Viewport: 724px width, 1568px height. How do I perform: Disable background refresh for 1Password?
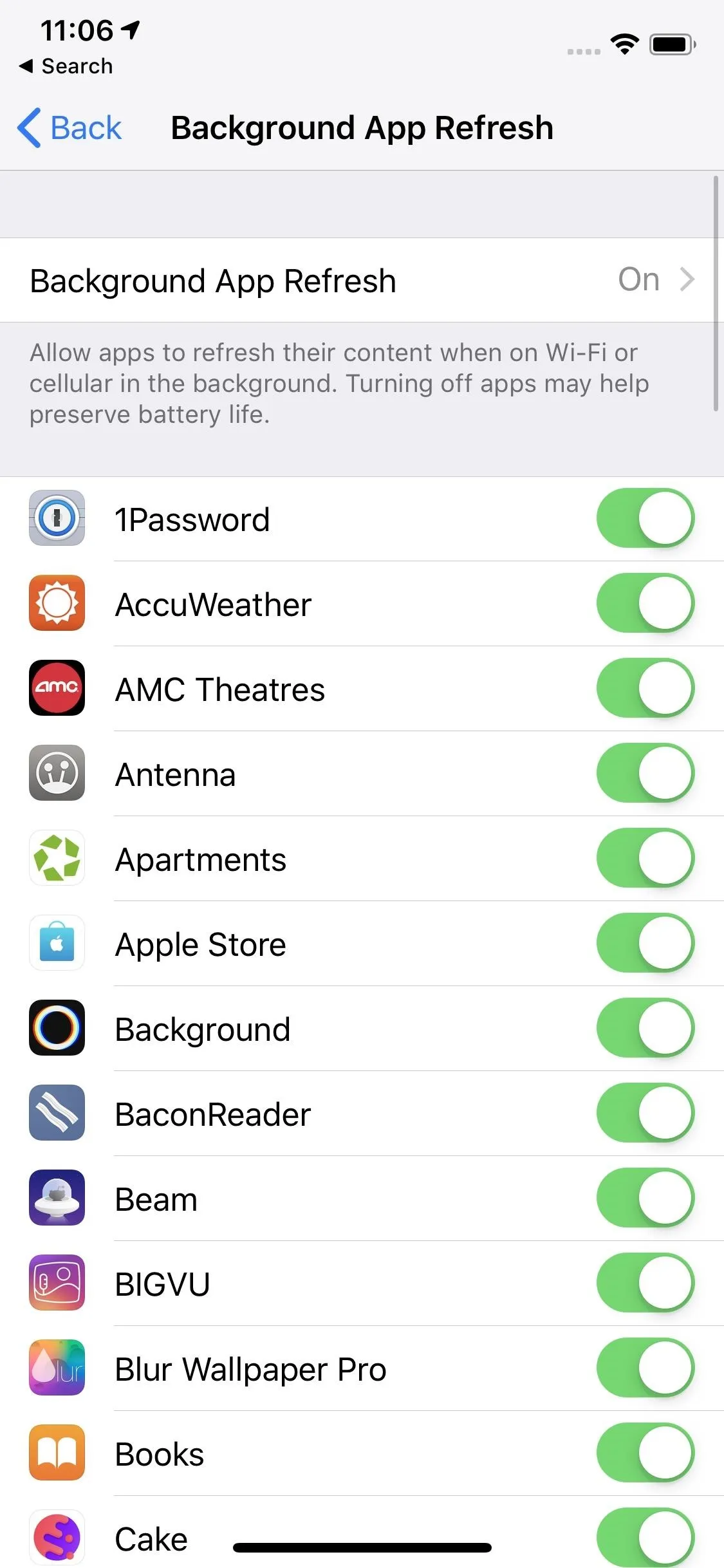point(645,518)
